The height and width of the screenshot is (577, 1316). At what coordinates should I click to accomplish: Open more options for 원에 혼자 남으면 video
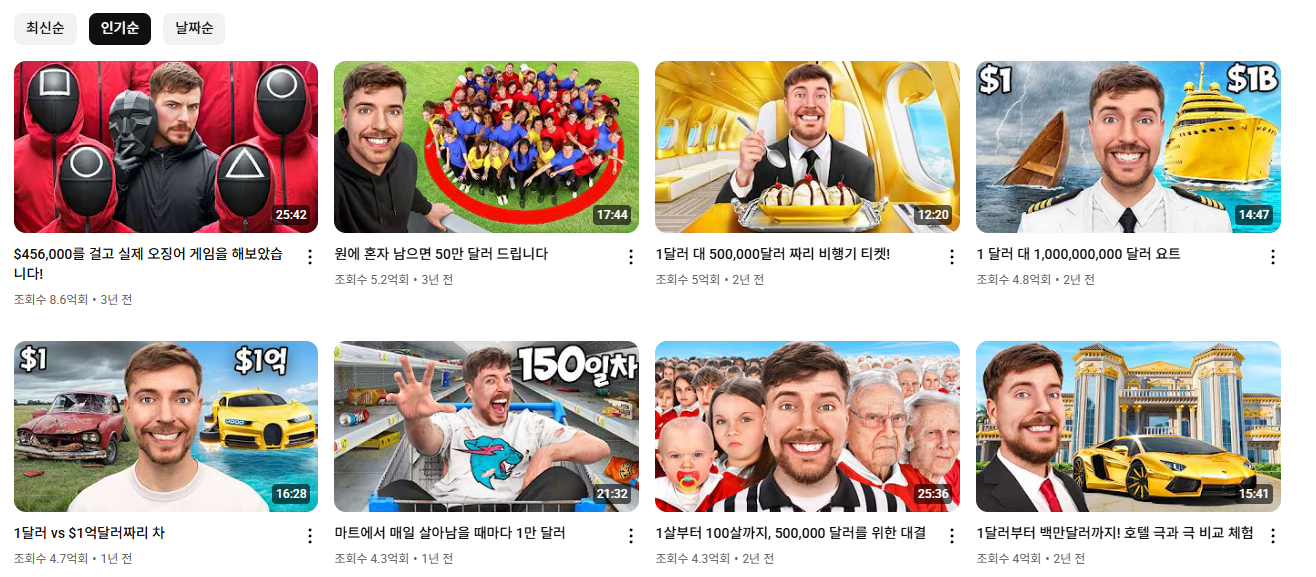(x=630, y=257)
